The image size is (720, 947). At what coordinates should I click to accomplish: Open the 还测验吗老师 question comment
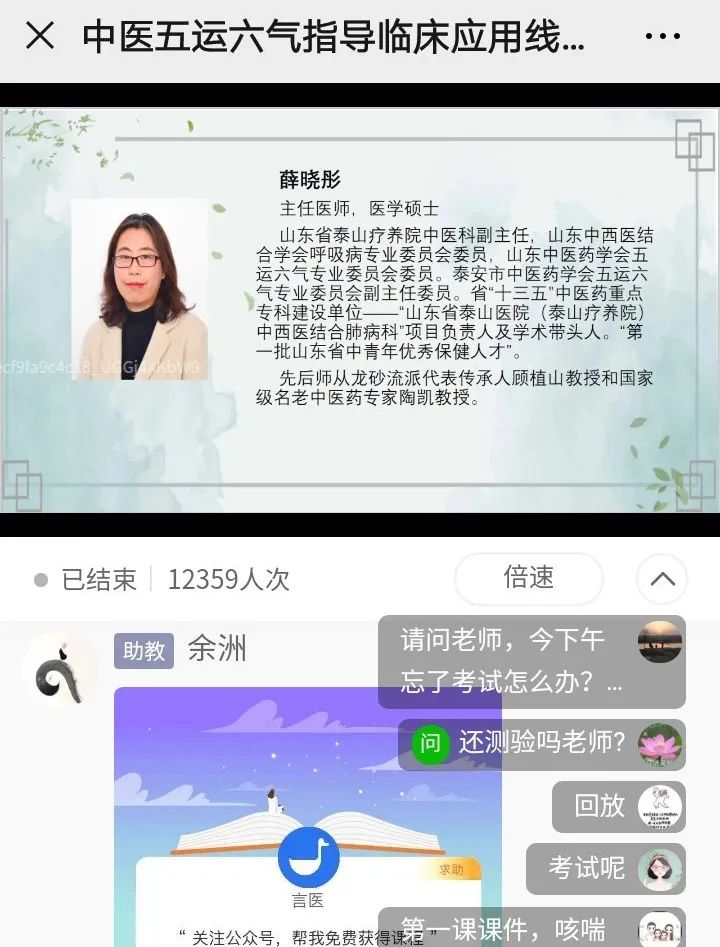540,744
